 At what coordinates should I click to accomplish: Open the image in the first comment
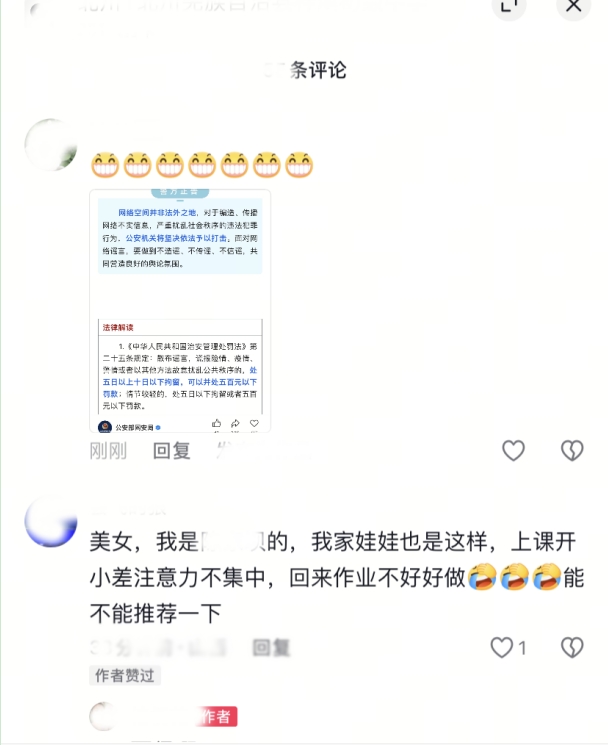[180, 310]
